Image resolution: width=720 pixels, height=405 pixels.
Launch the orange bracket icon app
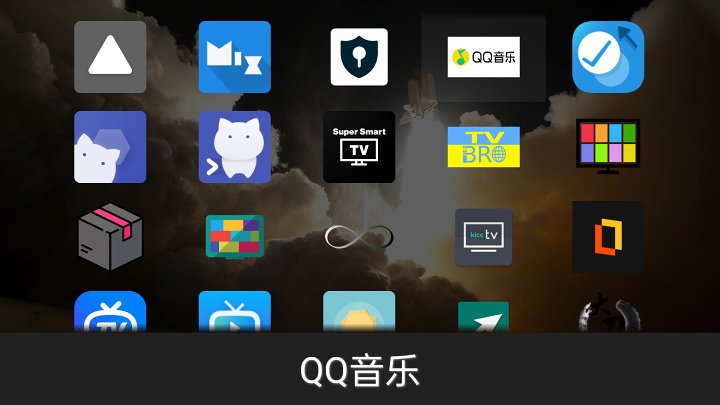tap(607, 237)
